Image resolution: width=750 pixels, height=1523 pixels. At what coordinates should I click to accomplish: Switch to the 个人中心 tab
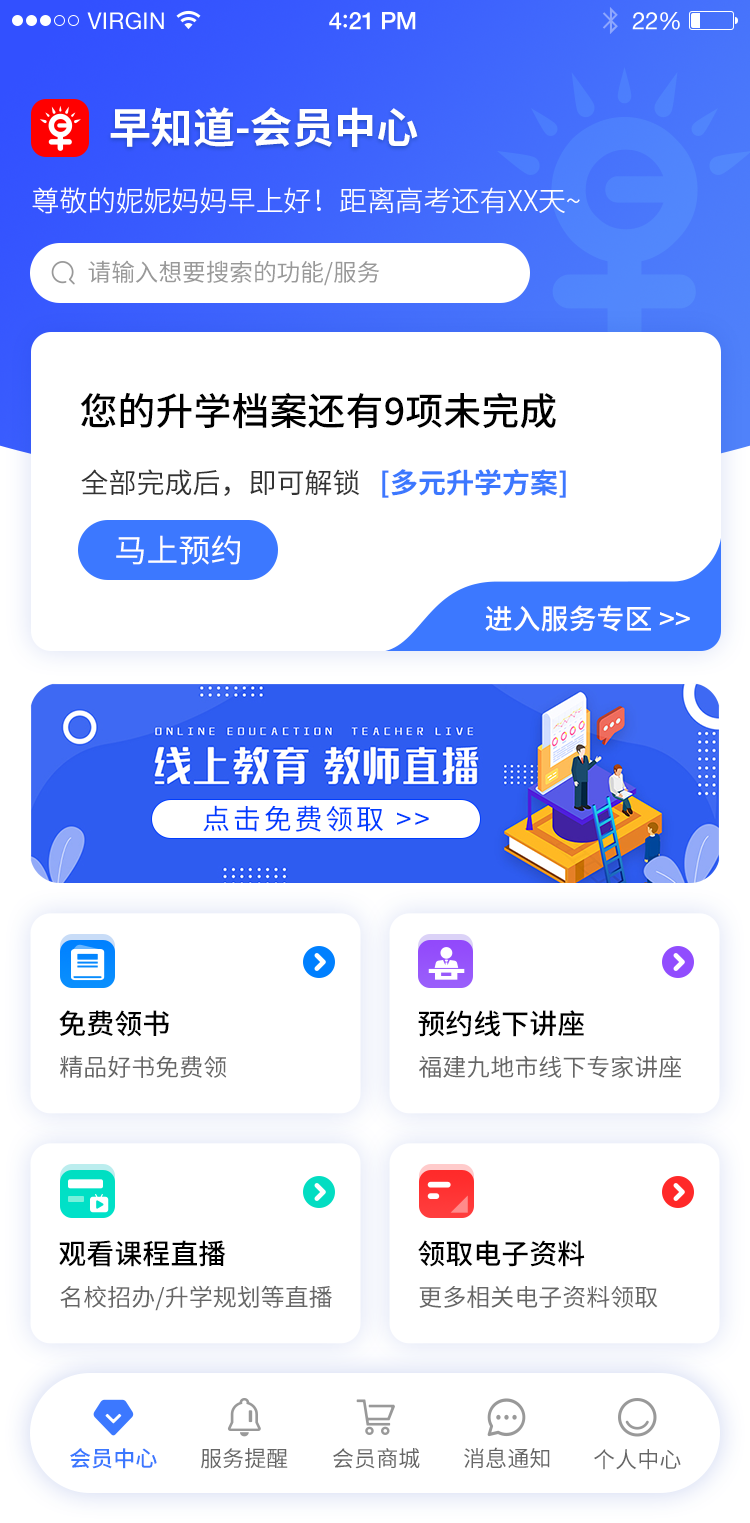click(x=637, y=1434)
